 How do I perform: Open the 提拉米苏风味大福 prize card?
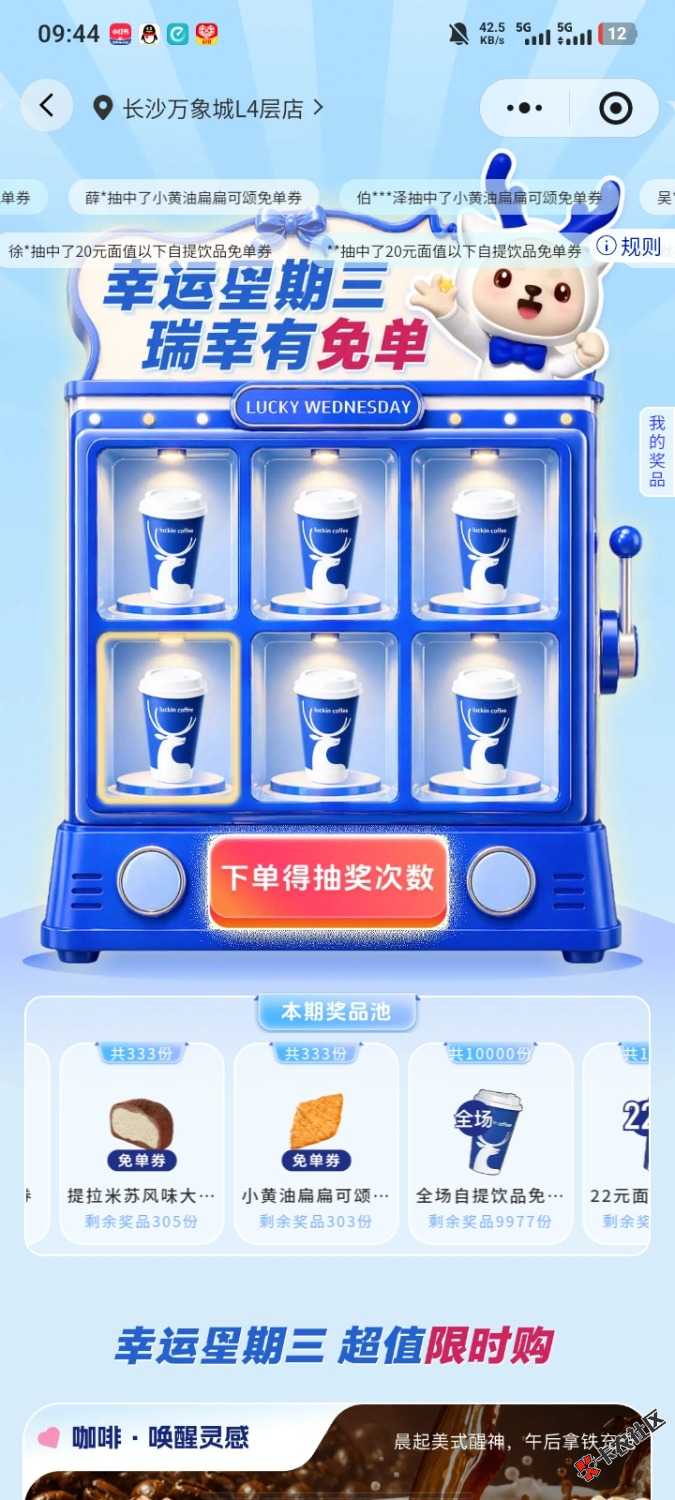142,1143
